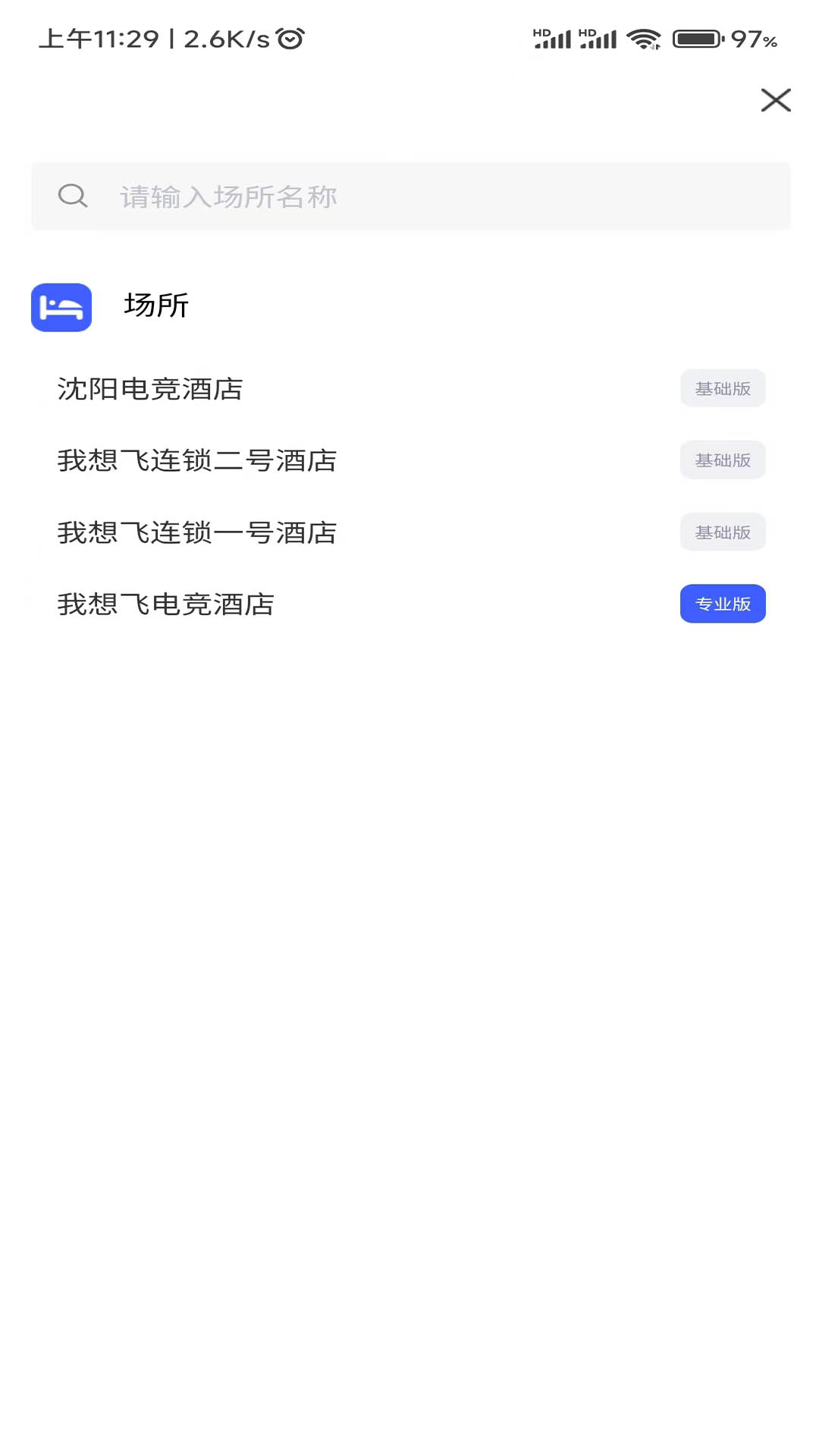This screenshot has height=1456, width=819.
Task: Close the venue selection screen
Action: click(x=776, y=100)
